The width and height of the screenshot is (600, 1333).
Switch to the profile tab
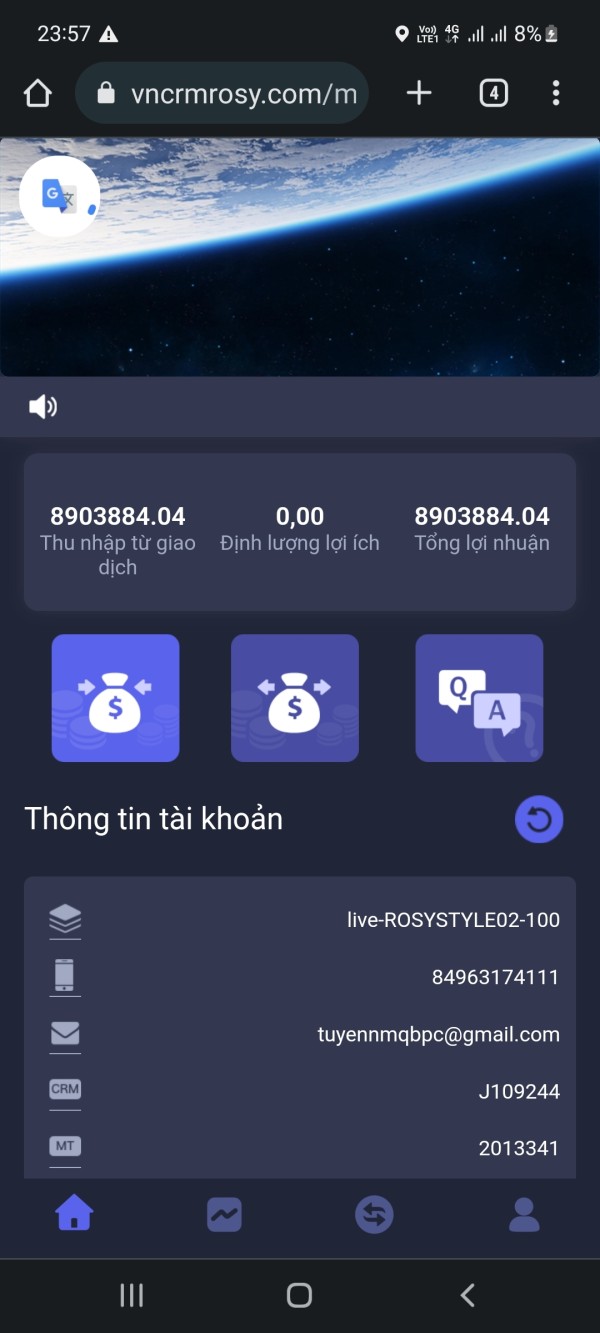[x=524, y=1215]
